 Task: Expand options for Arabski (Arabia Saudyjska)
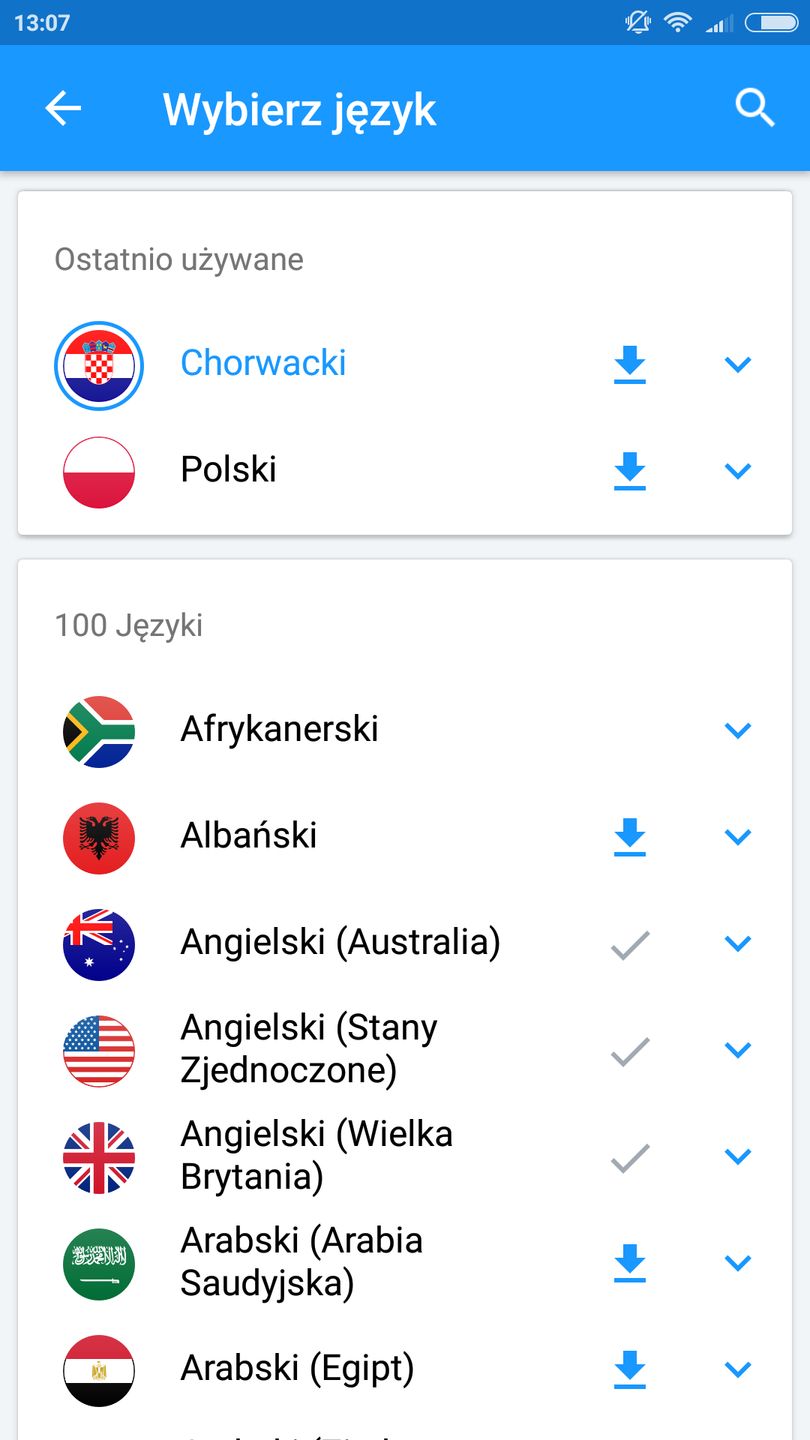click(x=737, y=1263)
